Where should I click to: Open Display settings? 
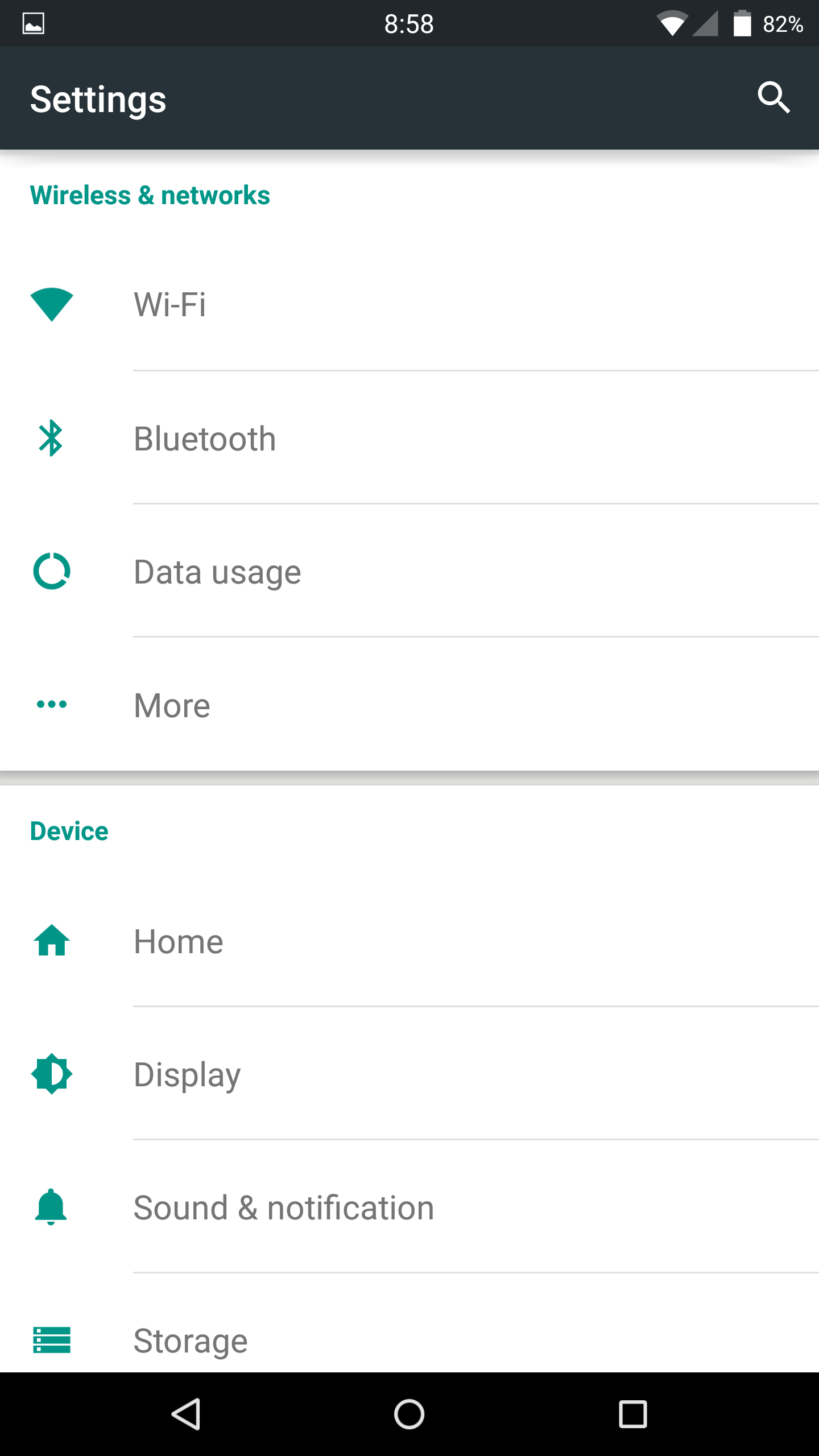[x=409, y=1074]
